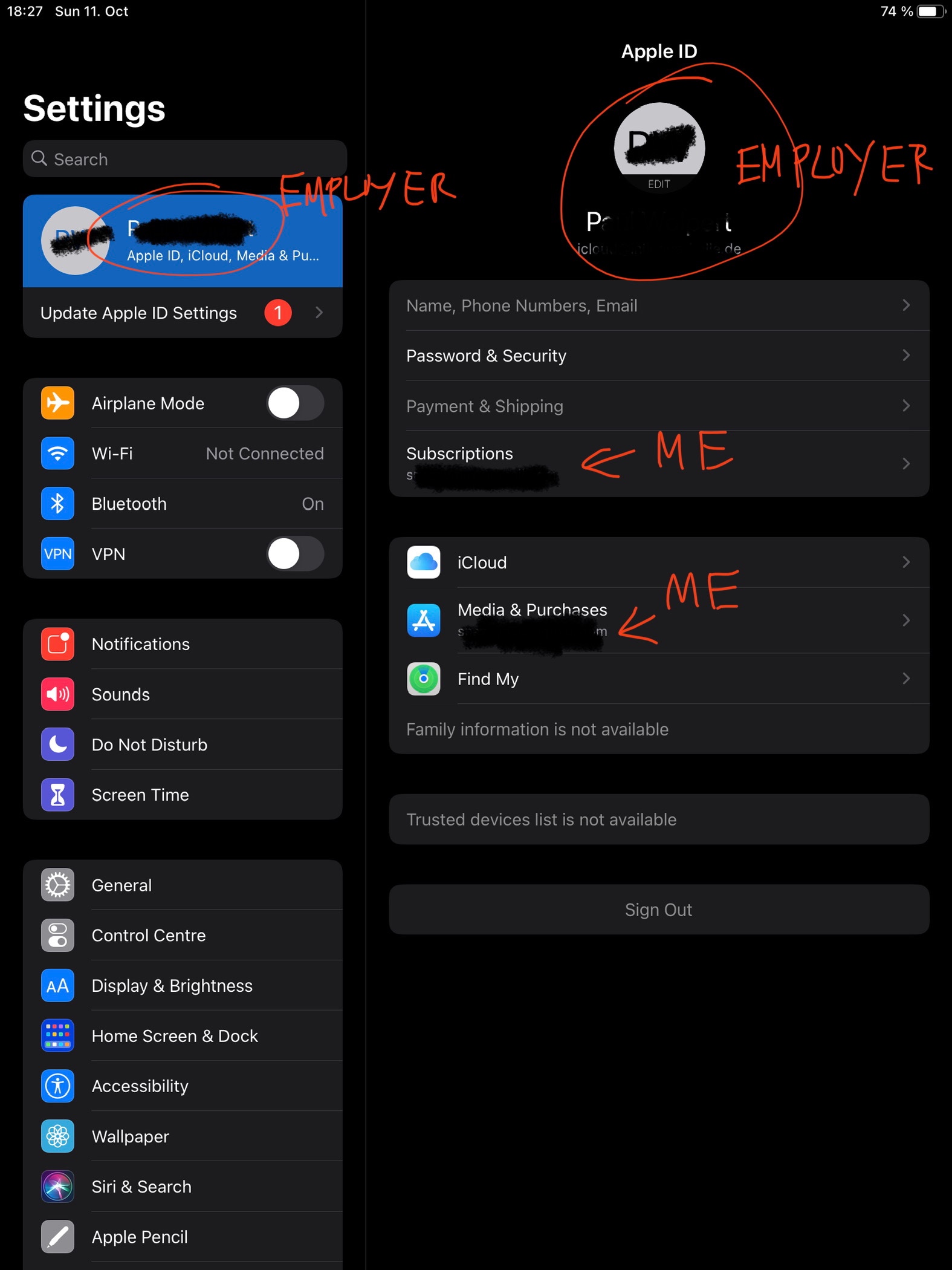This screenshot has width=952, height=1270.
Task: Select the Wi-Fi icon in the sidebar
Action: tap(57, 454)
